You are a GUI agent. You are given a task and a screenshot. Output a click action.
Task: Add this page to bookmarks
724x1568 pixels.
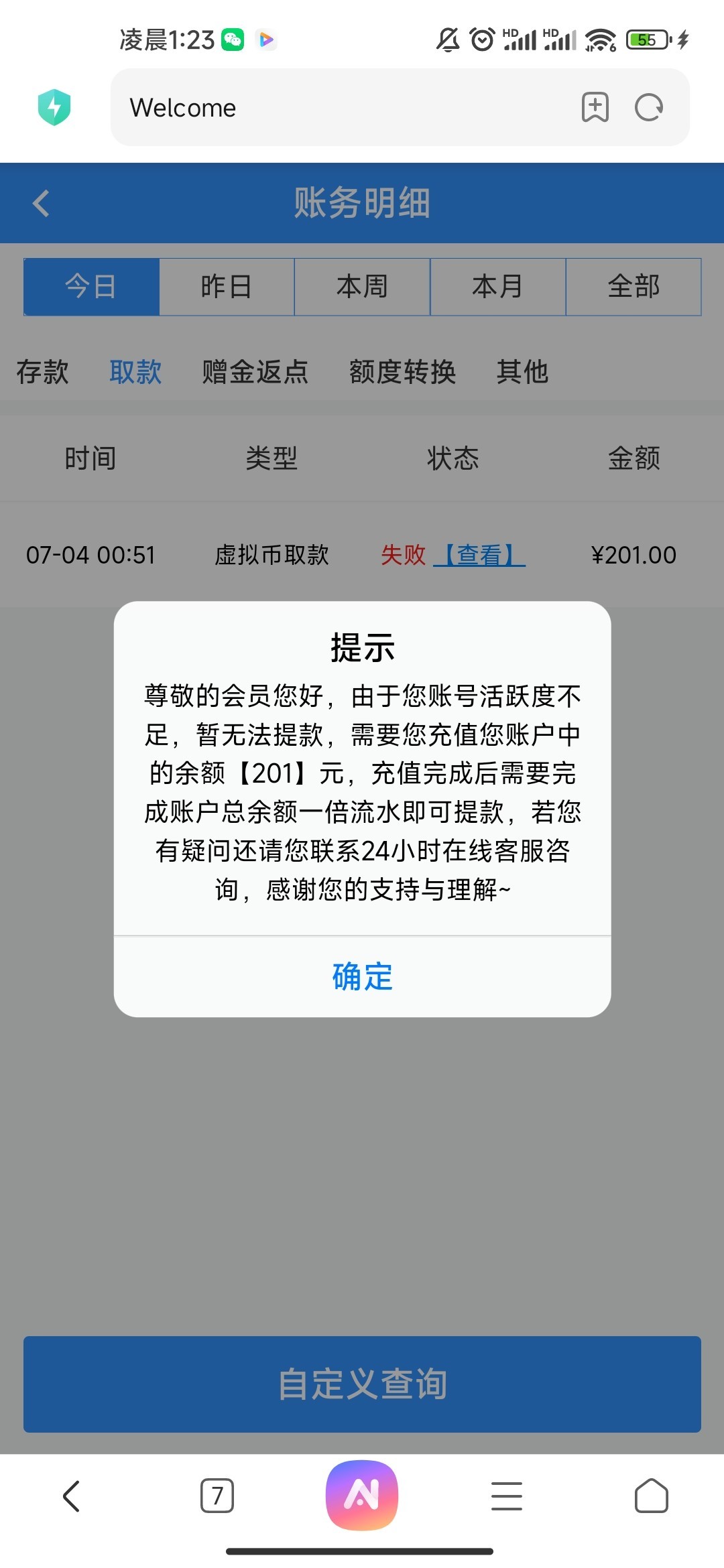(595, 107)
